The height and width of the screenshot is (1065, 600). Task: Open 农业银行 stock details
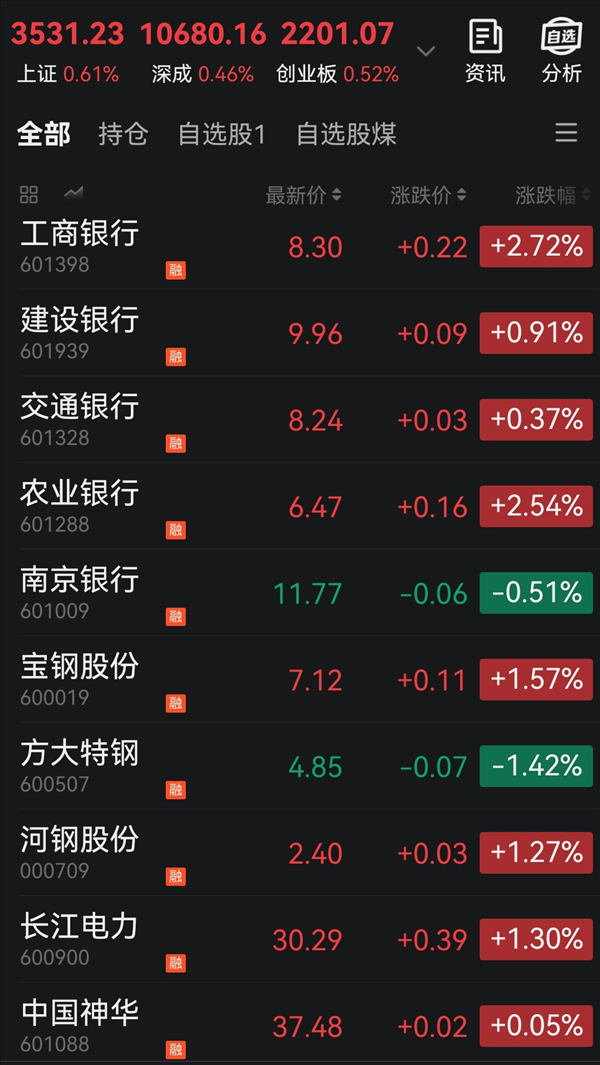click(x=300, y=506)
